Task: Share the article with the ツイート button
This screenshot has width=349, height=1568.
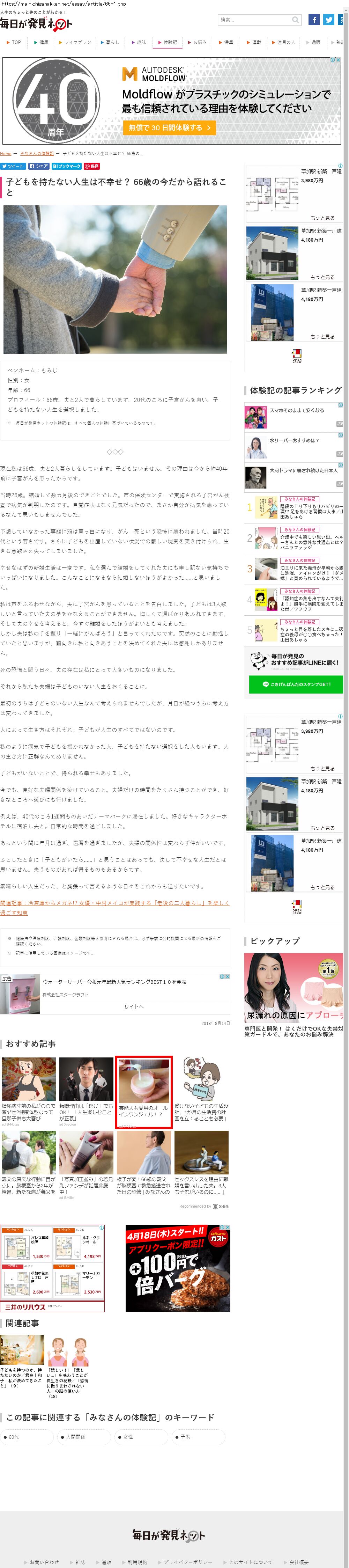Action: (13, 166)
